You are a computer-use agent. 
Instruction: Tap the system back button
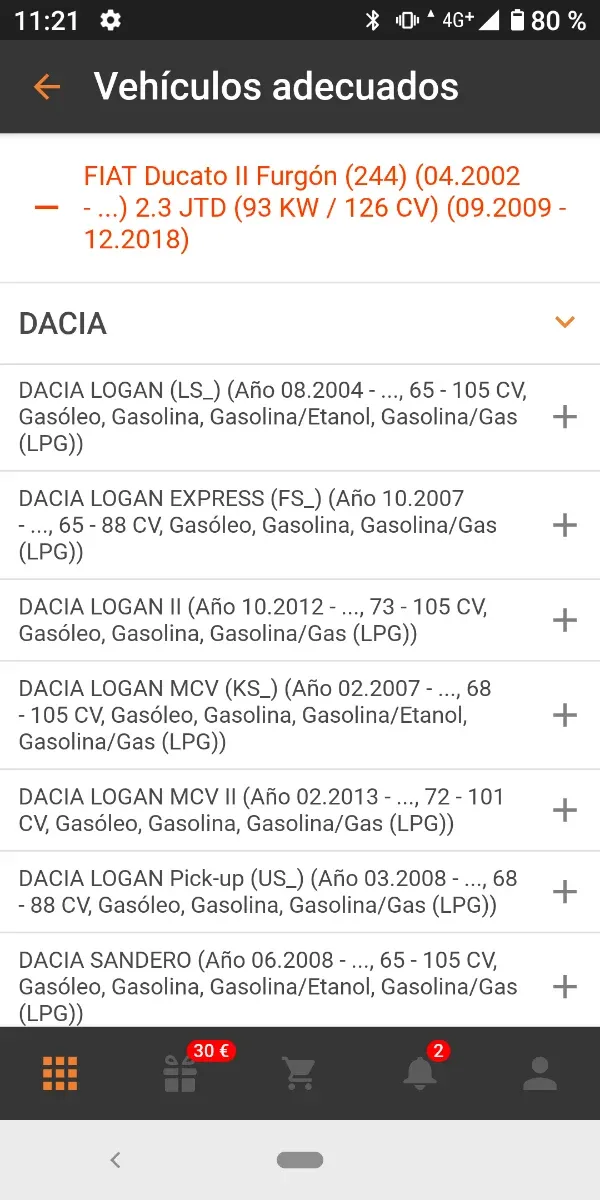point(115,1160)
